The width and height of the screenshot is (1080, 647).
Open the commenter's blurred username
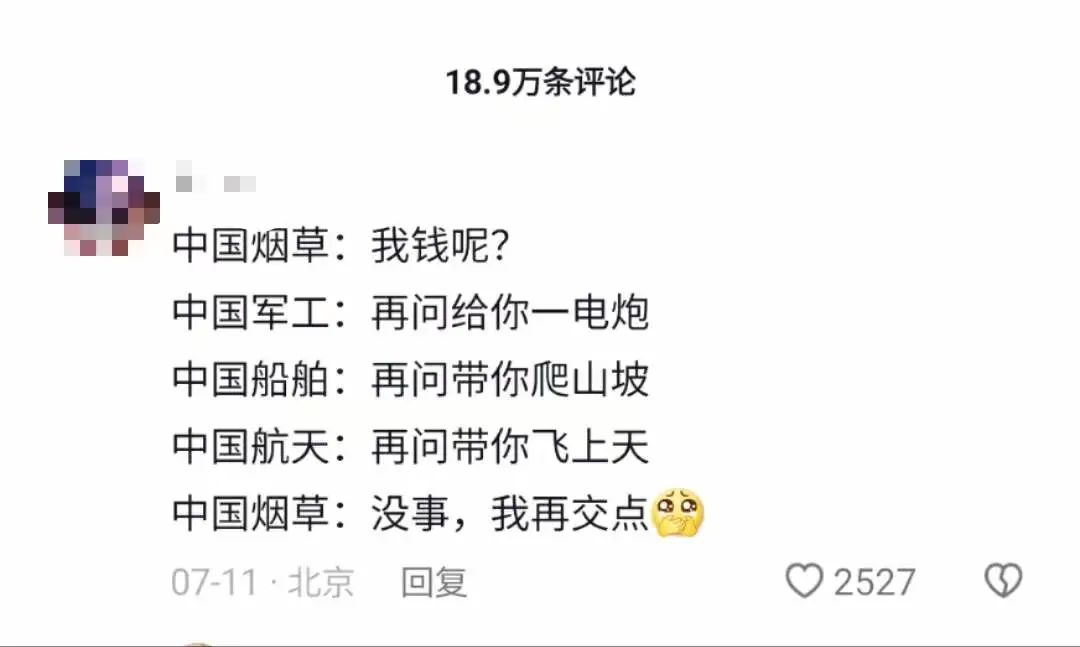214,184
